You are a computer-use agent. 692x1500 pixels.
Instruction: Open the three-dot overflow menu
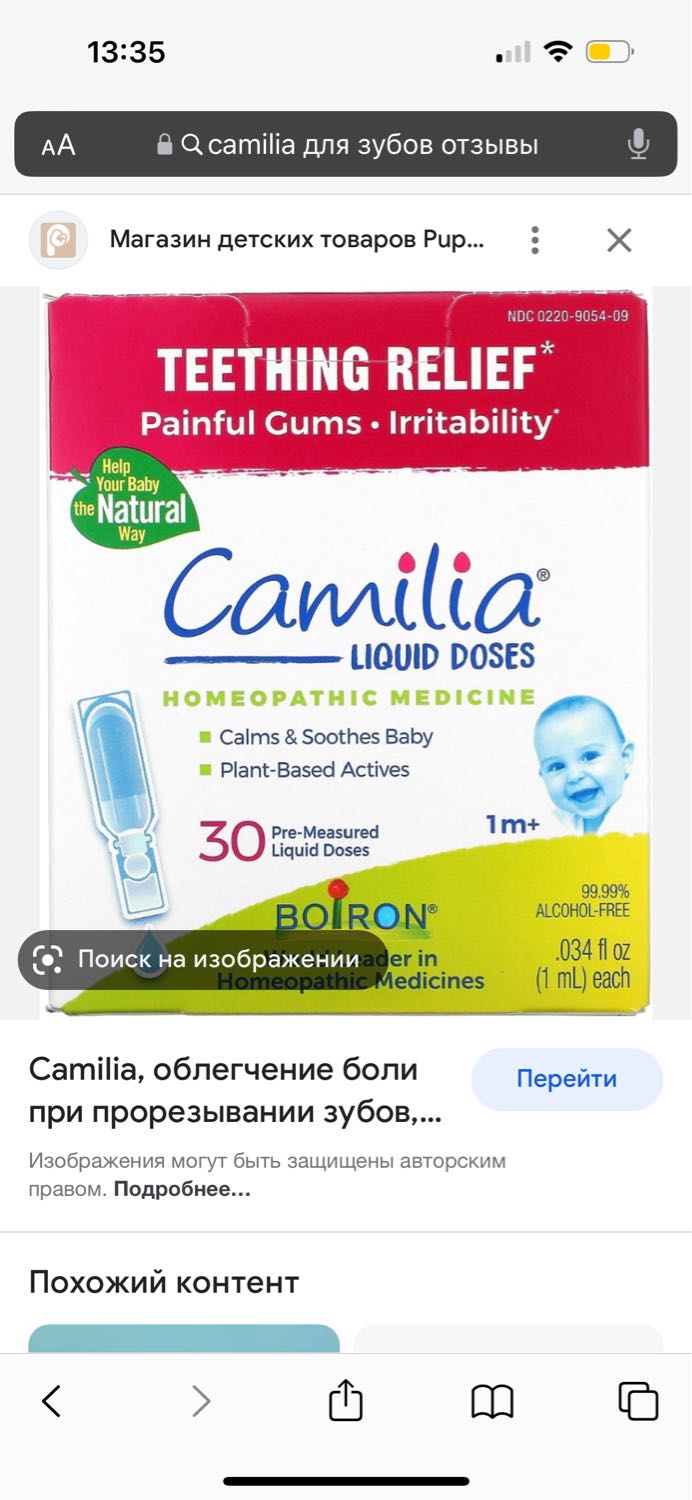pyautogui.click(x=535, y=240)
